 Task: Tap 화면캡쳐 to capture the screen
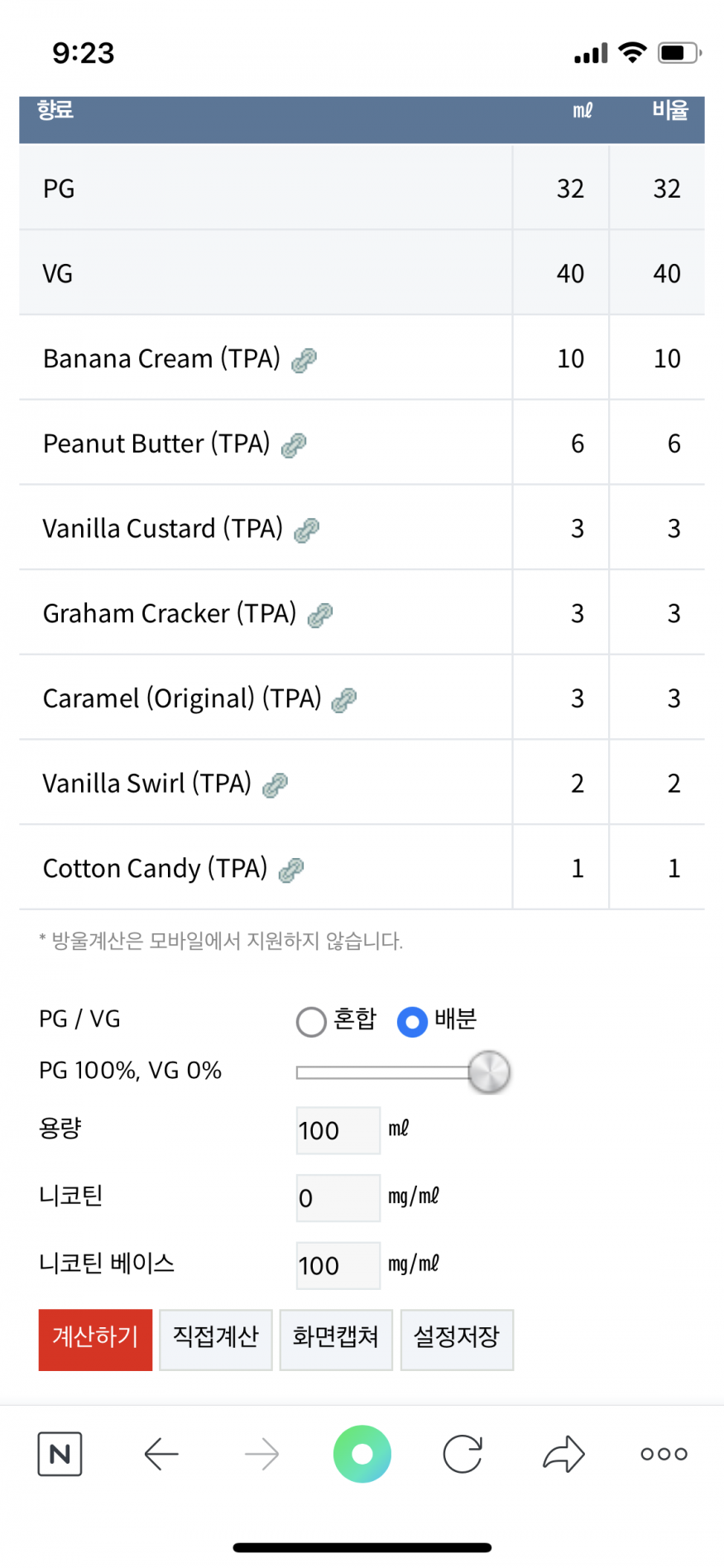(336, 1340)
